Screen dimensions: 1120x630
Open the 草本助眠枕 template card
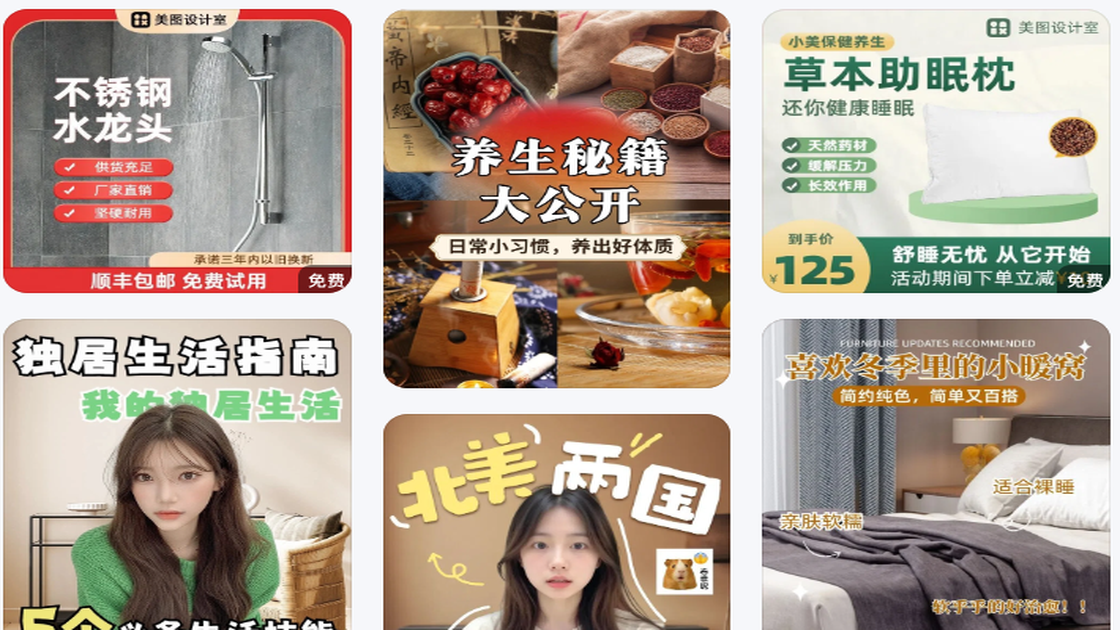pos(936,151)
